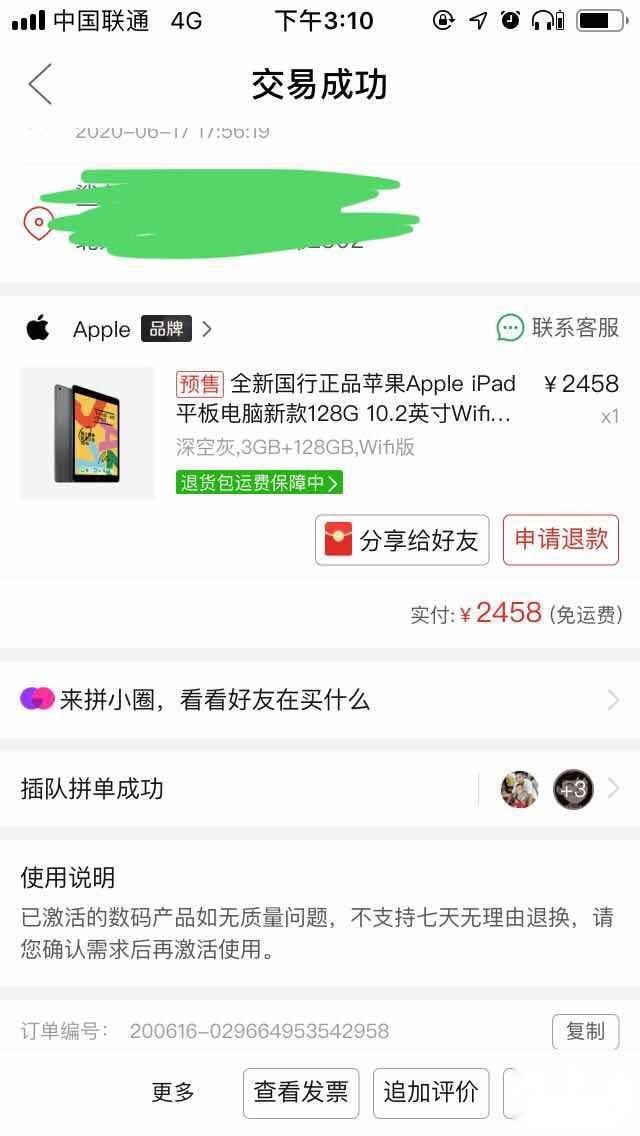This screenshot has width=640, height=1136.
Task: Copy the order number with 复制
Action: tap(585, 1031)
